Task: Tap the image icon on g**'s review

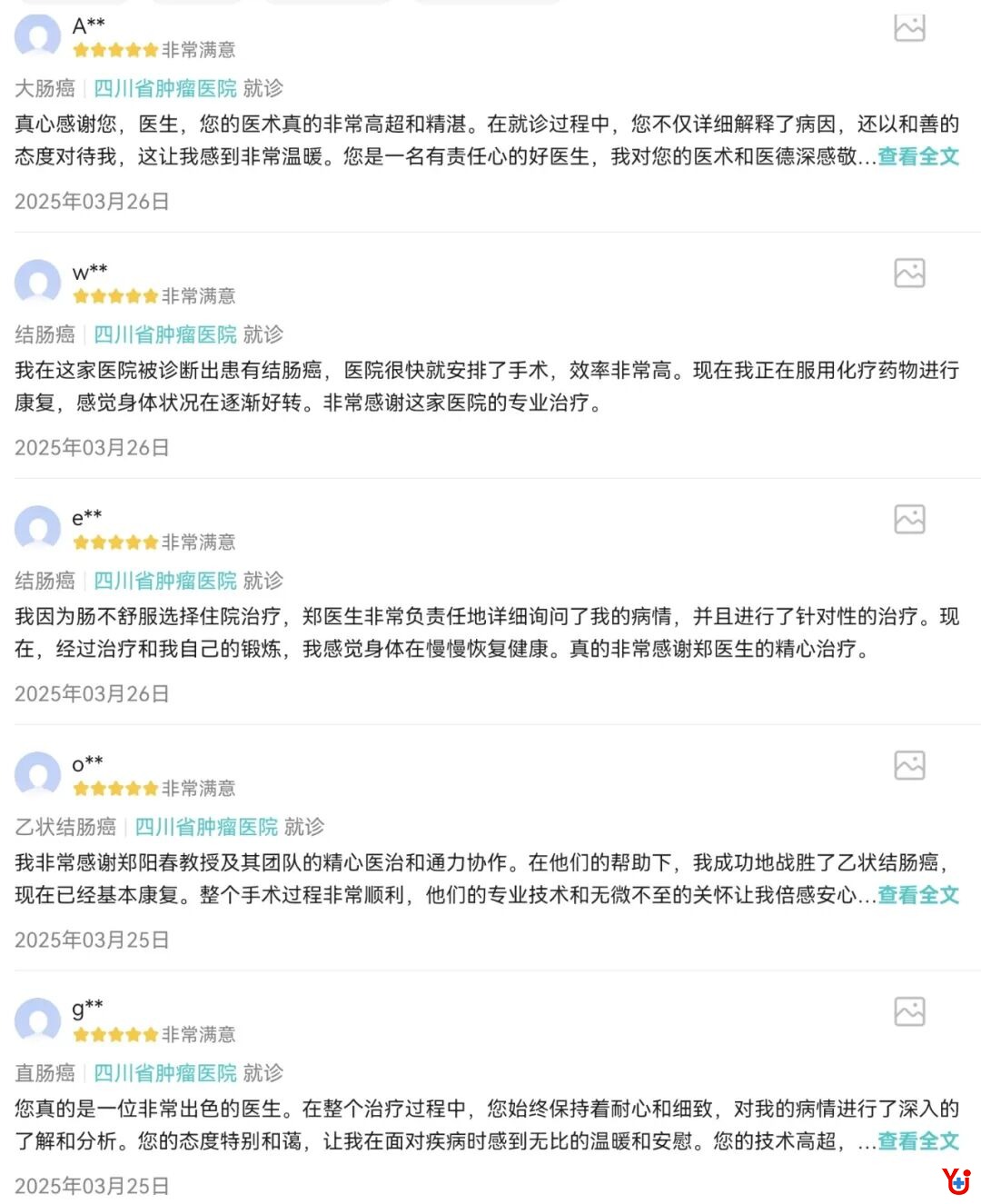Action: click(x=909, y=1011)
